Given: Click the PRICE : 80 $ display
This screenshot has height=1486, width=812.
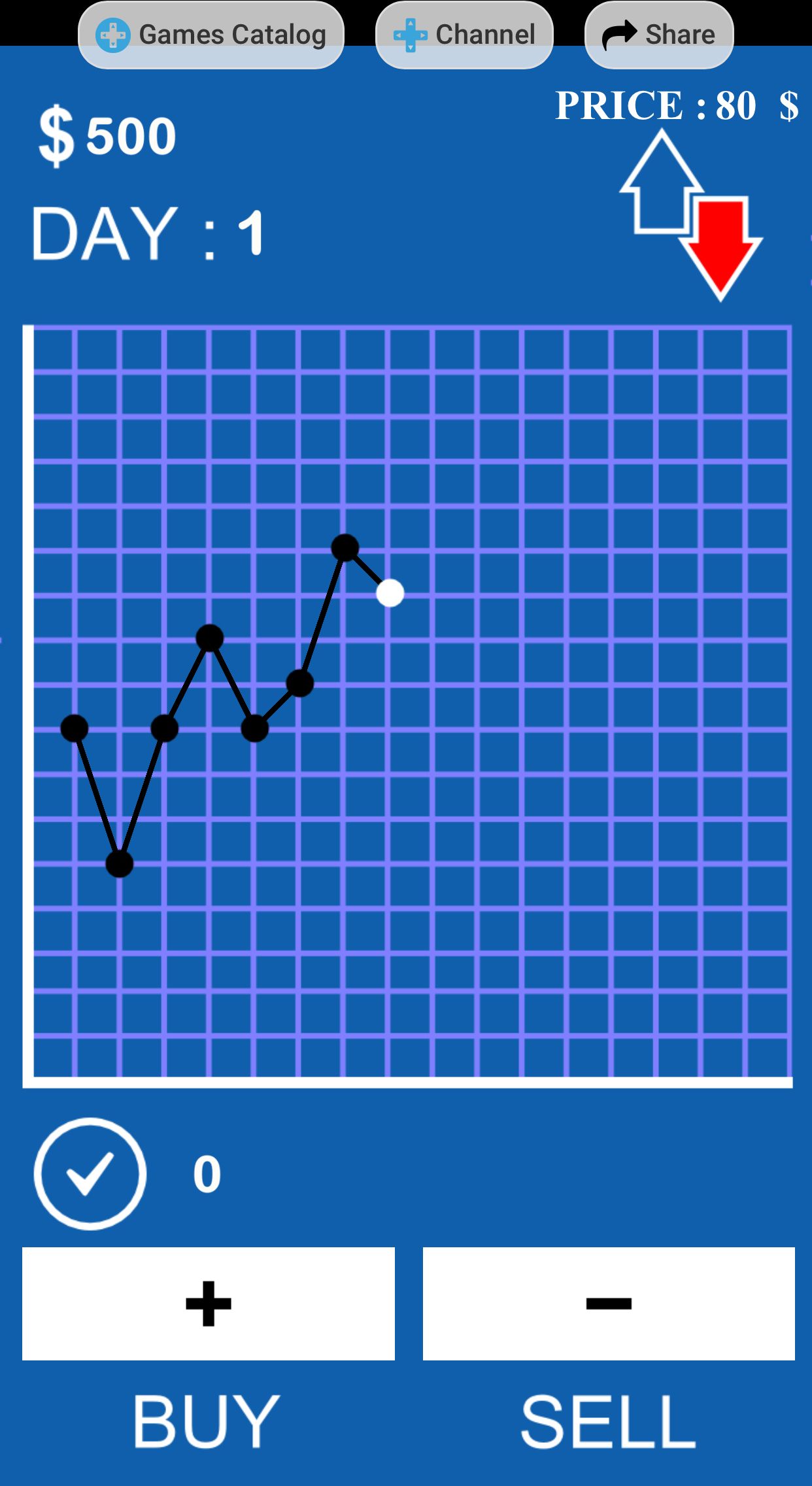Looking at the screenshot, I should (677, 106).
